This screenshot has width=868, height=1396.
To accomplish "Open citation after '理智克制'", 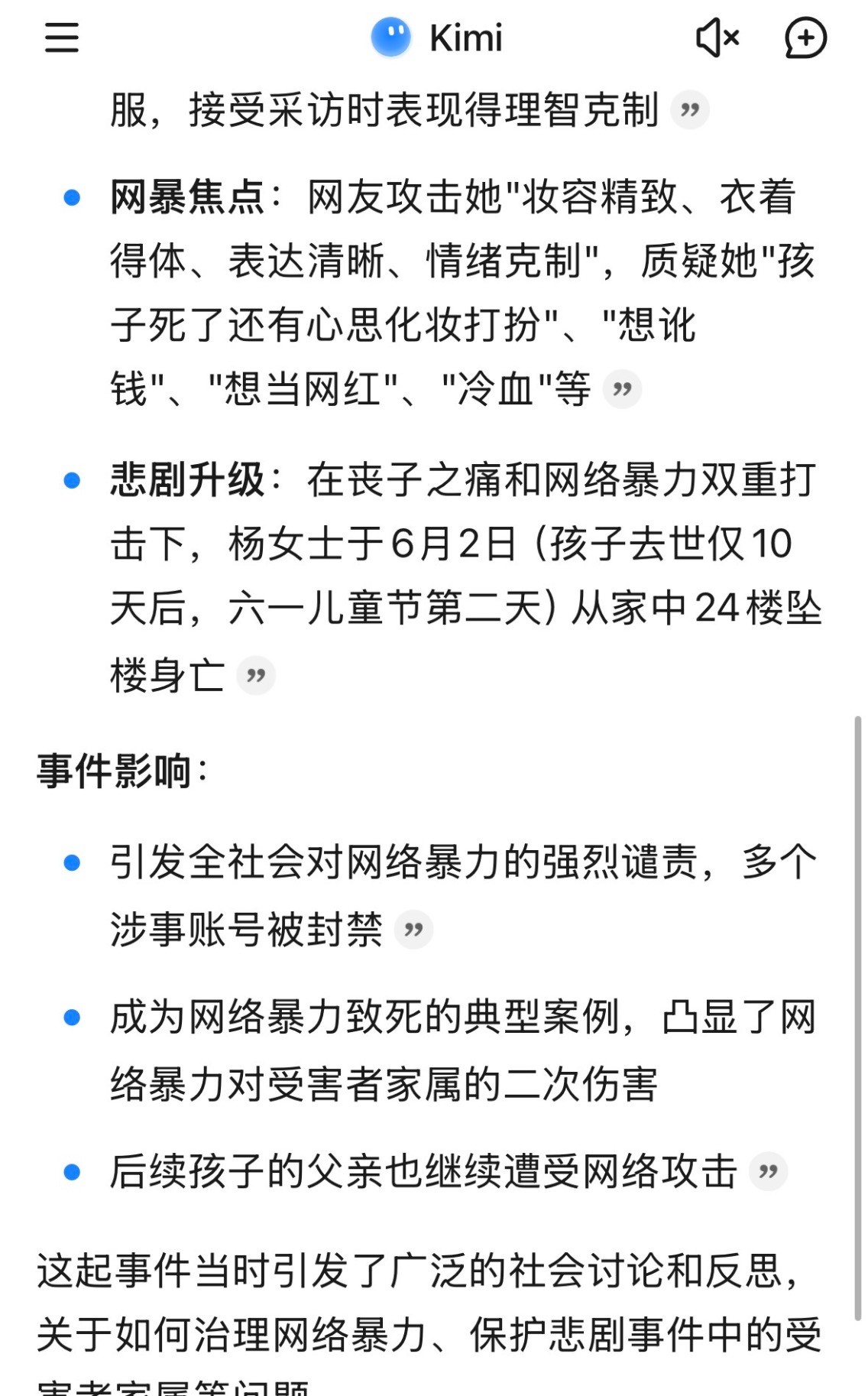I will point(689,110).
